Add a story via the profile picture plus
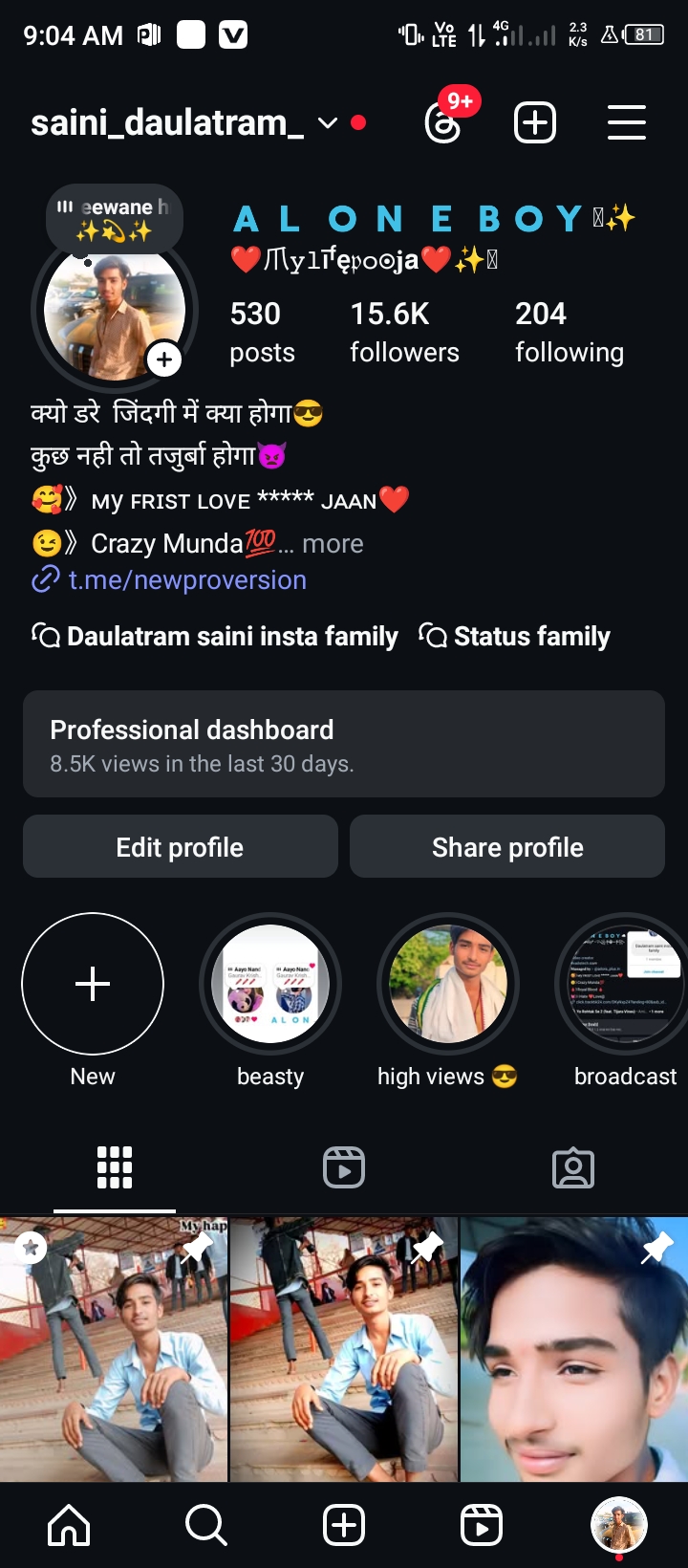 [164, 359]
